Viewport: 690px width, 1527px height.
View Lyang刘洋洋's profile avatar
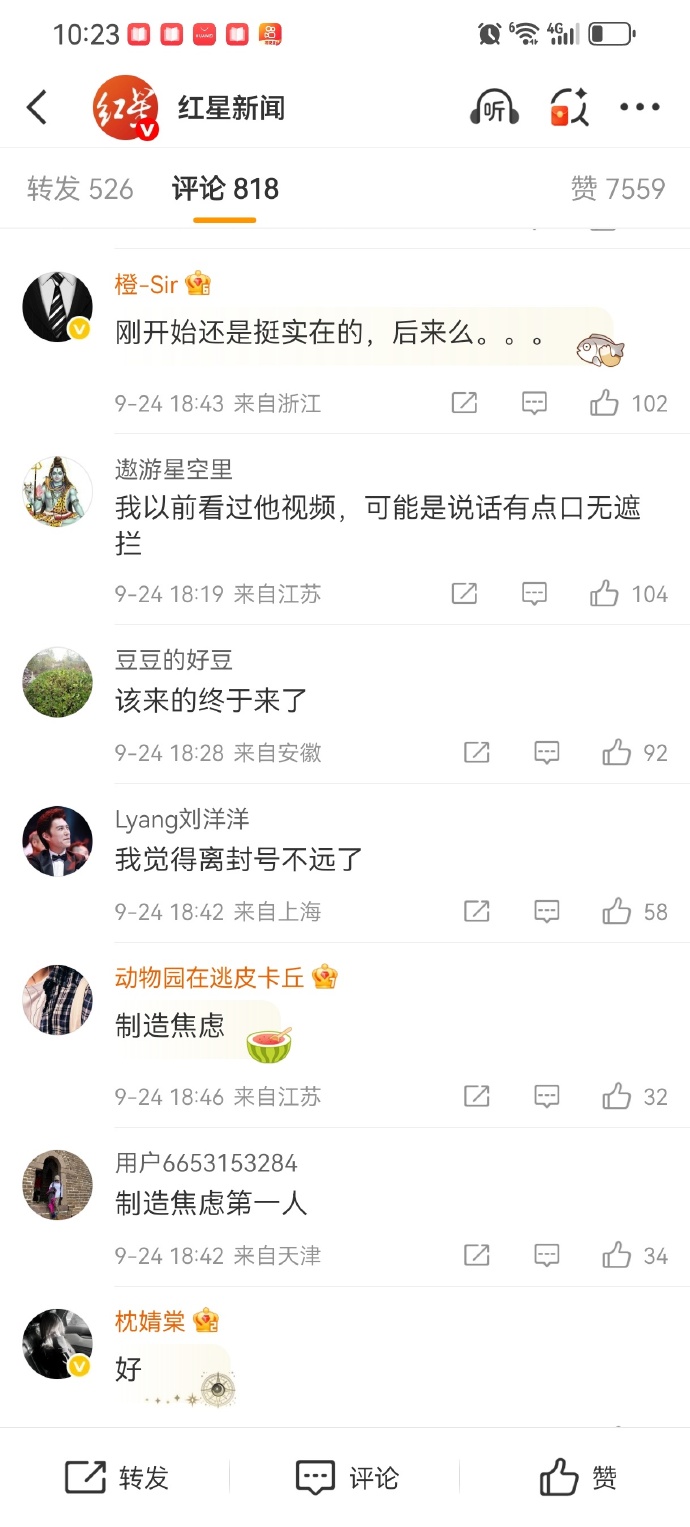pyautogui.click(x=57, y=841)
